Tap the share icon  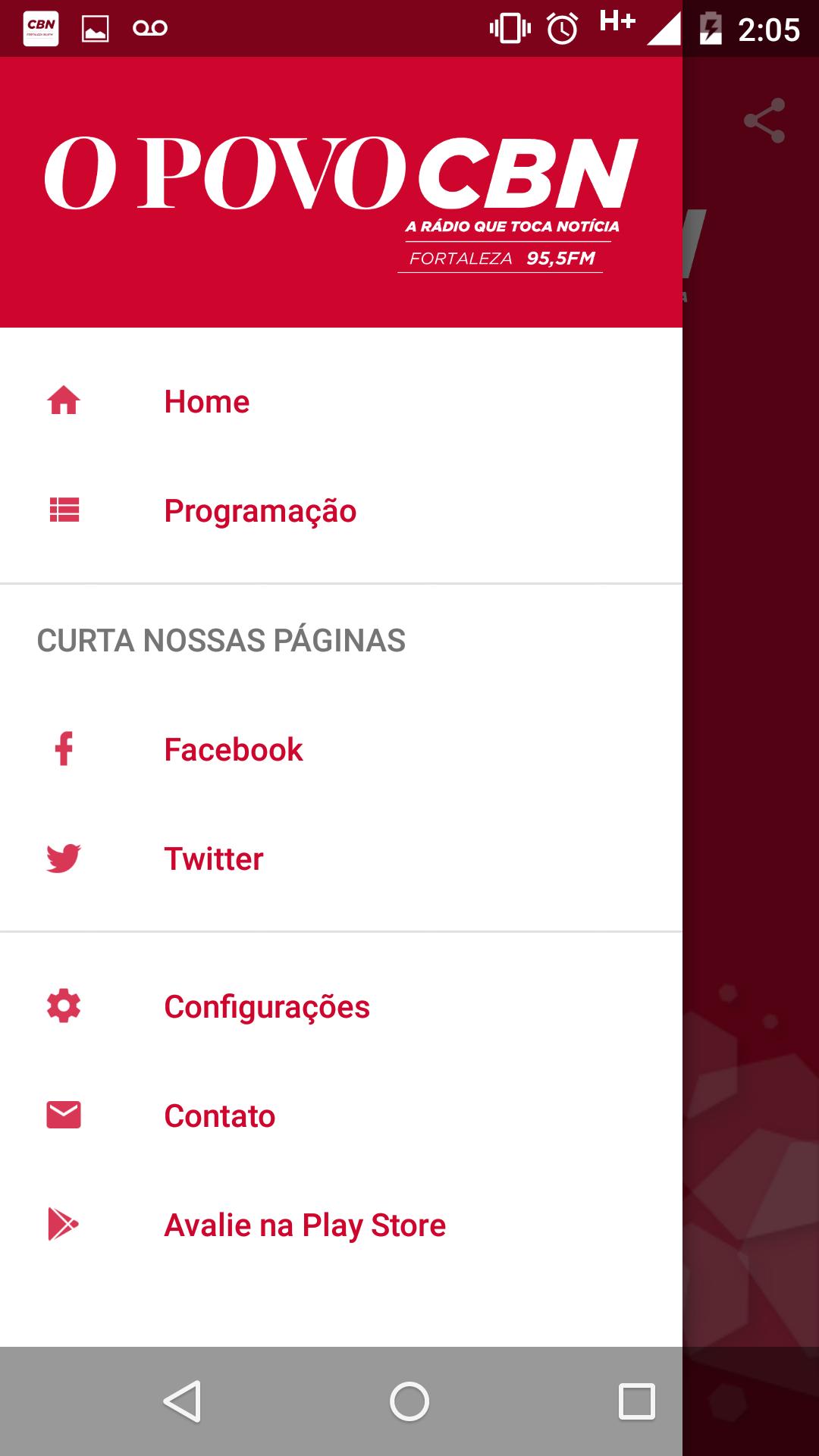click(x=764, y=121)
